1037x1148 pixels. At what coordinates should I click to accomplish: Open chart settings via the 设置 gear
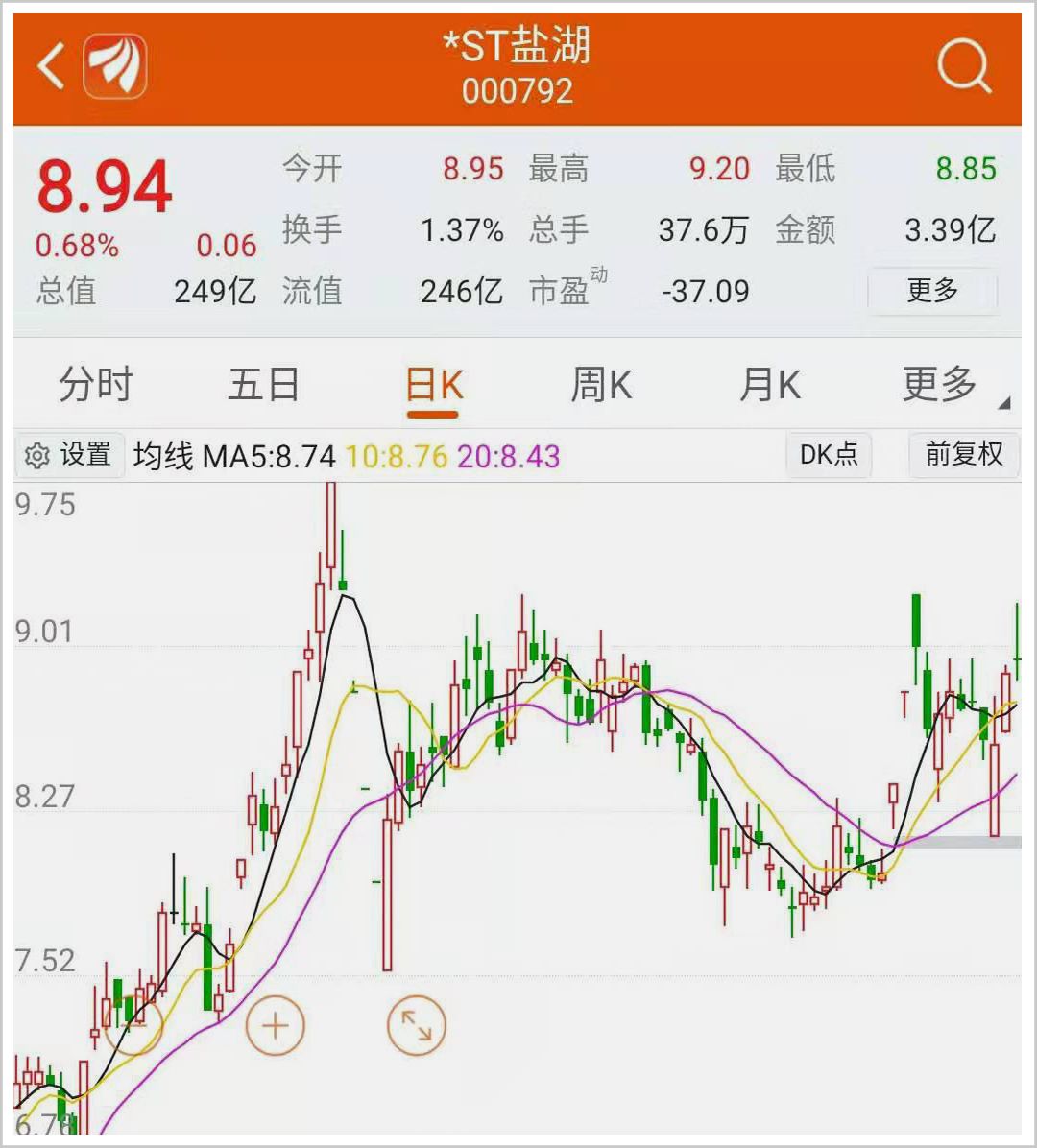point(64,454)
